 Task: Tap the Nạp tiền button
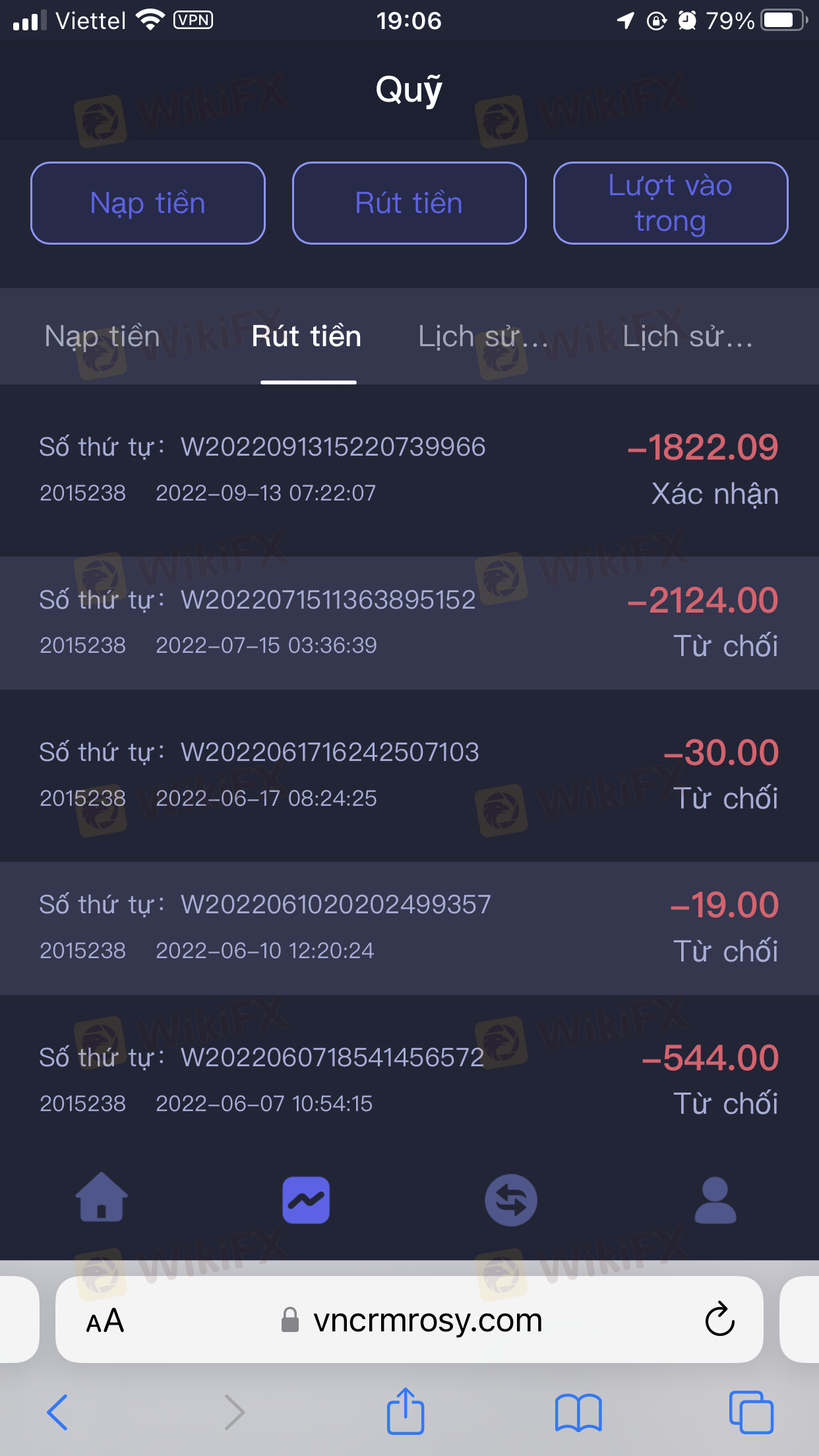pos(148,203)
